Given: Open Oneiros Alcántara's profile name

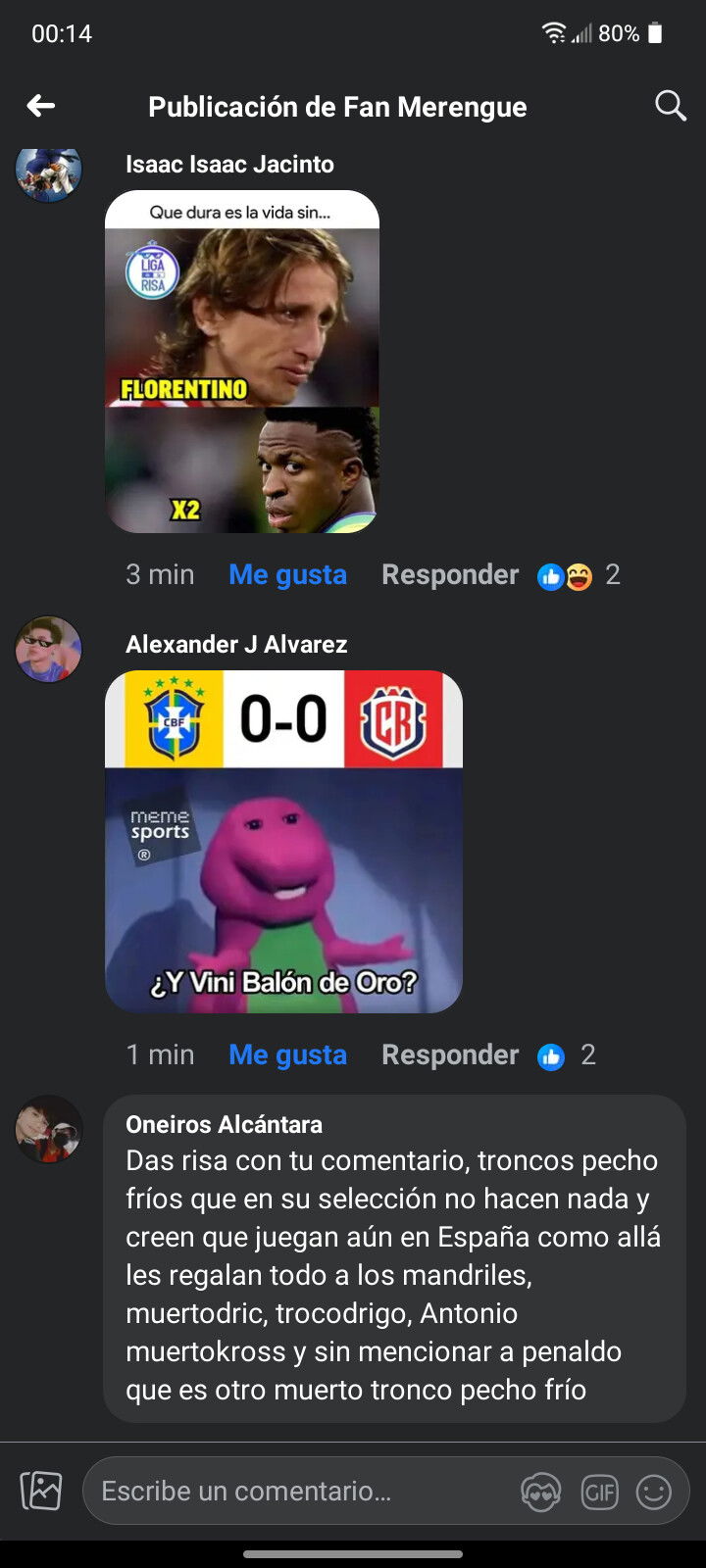Looking at the screenshot, I should point(224,1124).
